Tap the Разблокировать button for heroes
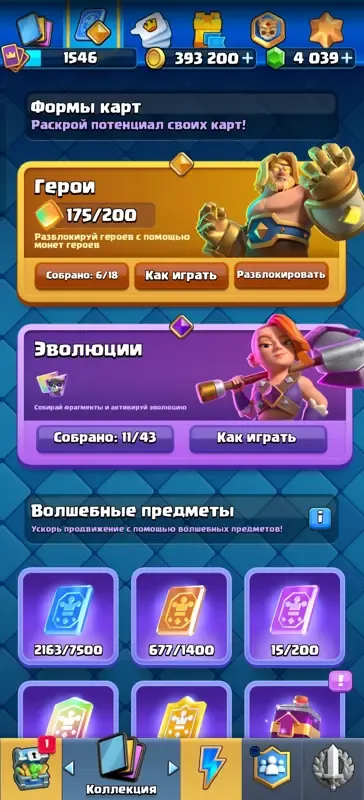This screenshot has width=364, height=800. [x=281, y=275]
